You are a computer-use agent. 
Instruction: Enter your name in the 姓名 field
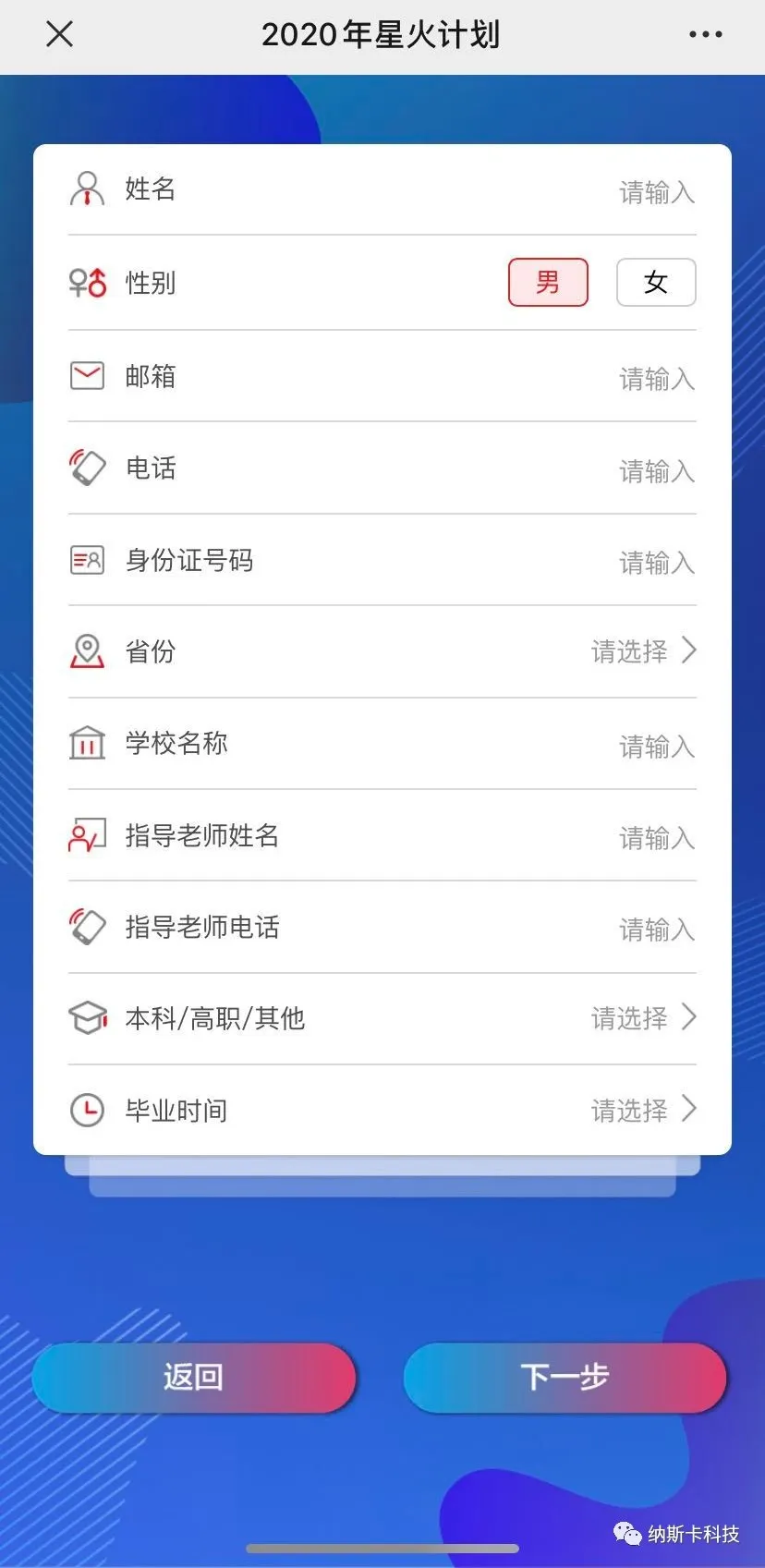click(x=382, y=190)
